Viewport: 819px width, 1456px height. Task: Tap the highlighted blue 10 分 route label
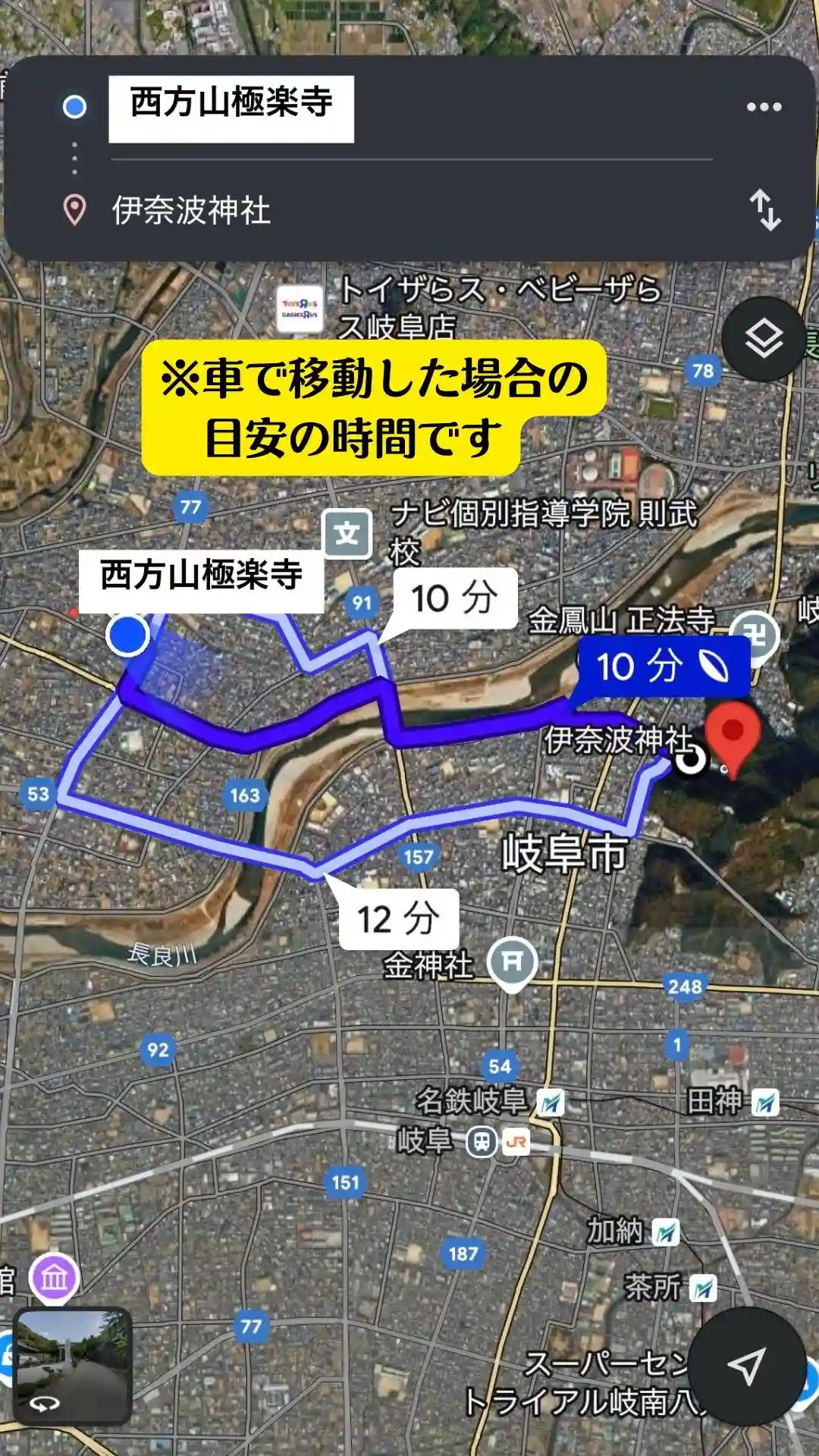click(x=662, y=667)
